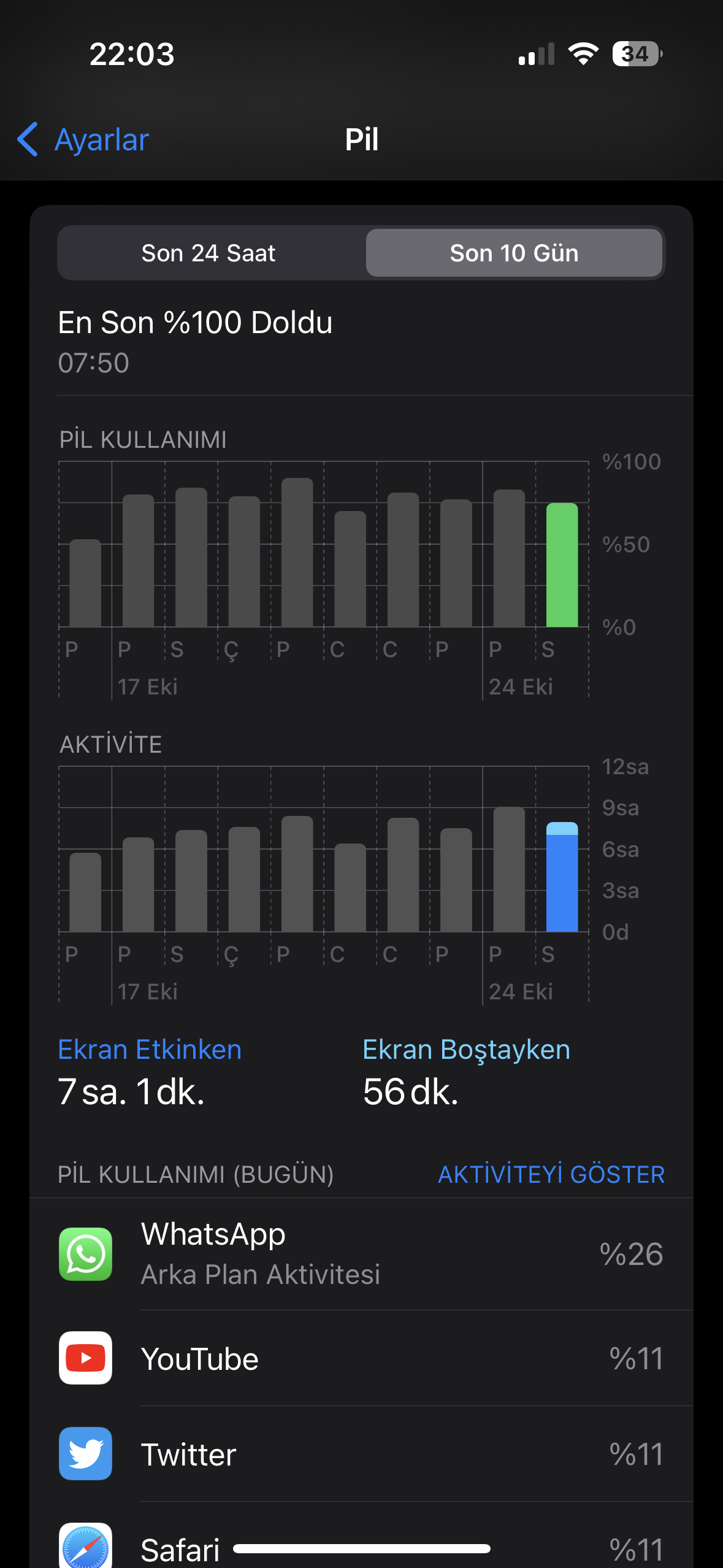Select the blue bar in Aktivite chart
The image size is (723, 1568).
[x=562, y=877]
